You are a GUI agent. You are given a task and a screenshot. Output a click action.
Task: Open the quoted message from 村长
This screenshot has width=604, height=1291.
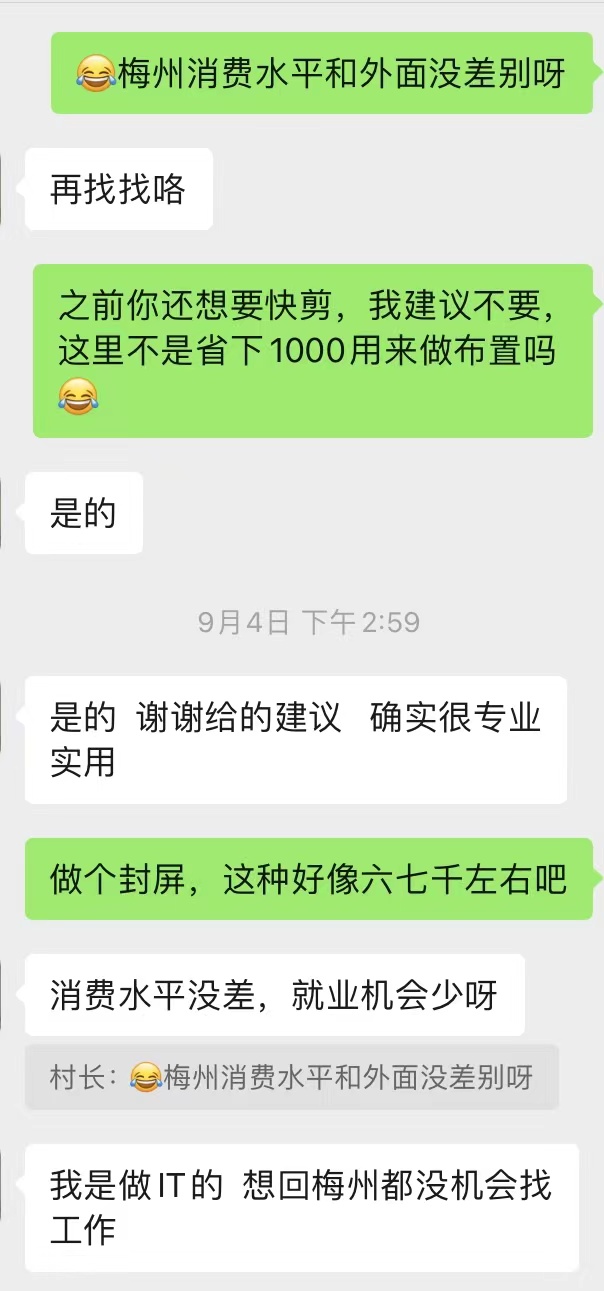pos(291,1077)
